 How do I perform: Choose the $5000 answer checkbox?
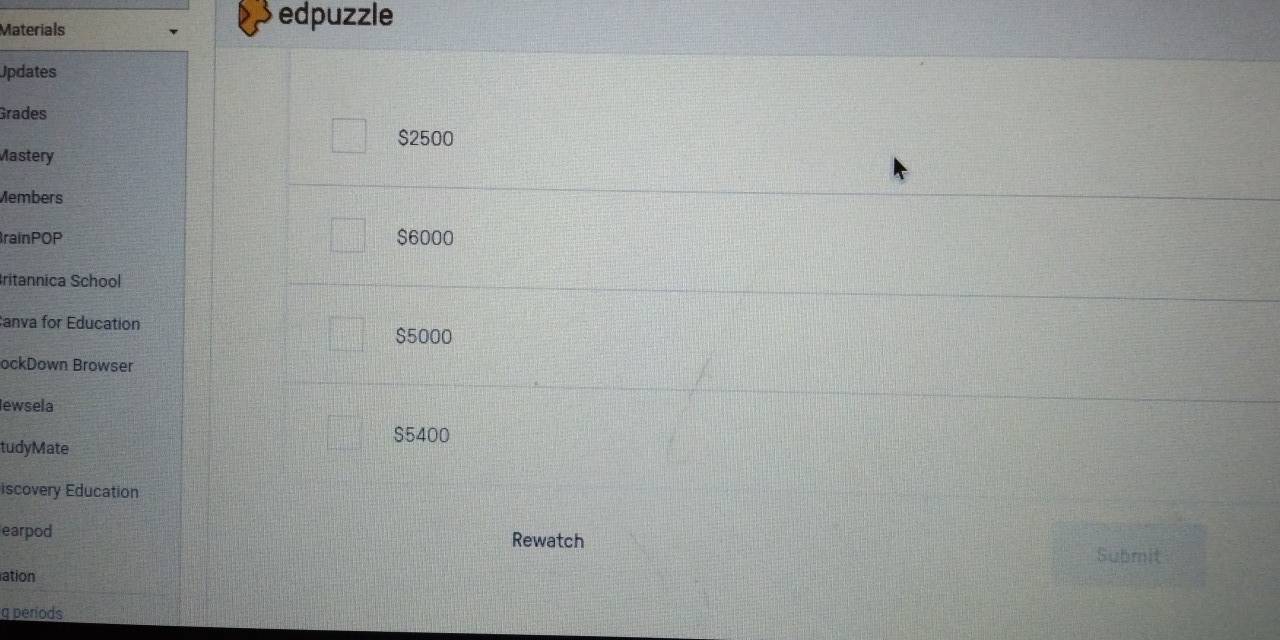346,334
